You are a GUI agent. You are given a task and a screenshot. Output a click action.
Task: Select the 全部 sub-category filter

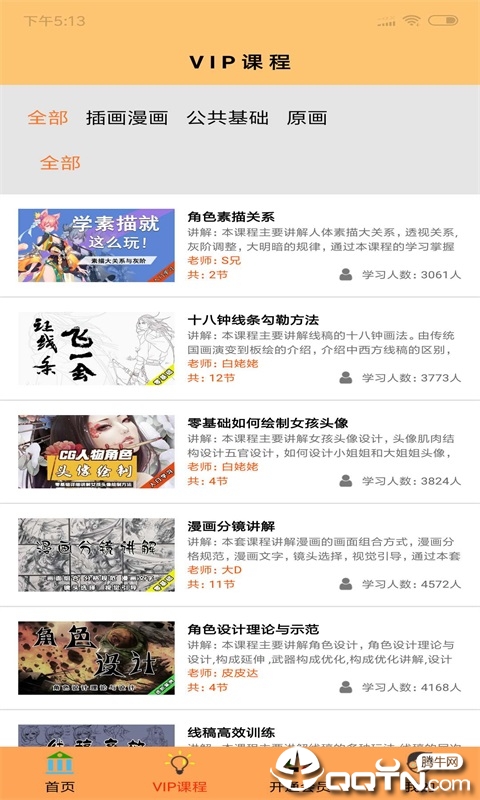tap(60, 163)
